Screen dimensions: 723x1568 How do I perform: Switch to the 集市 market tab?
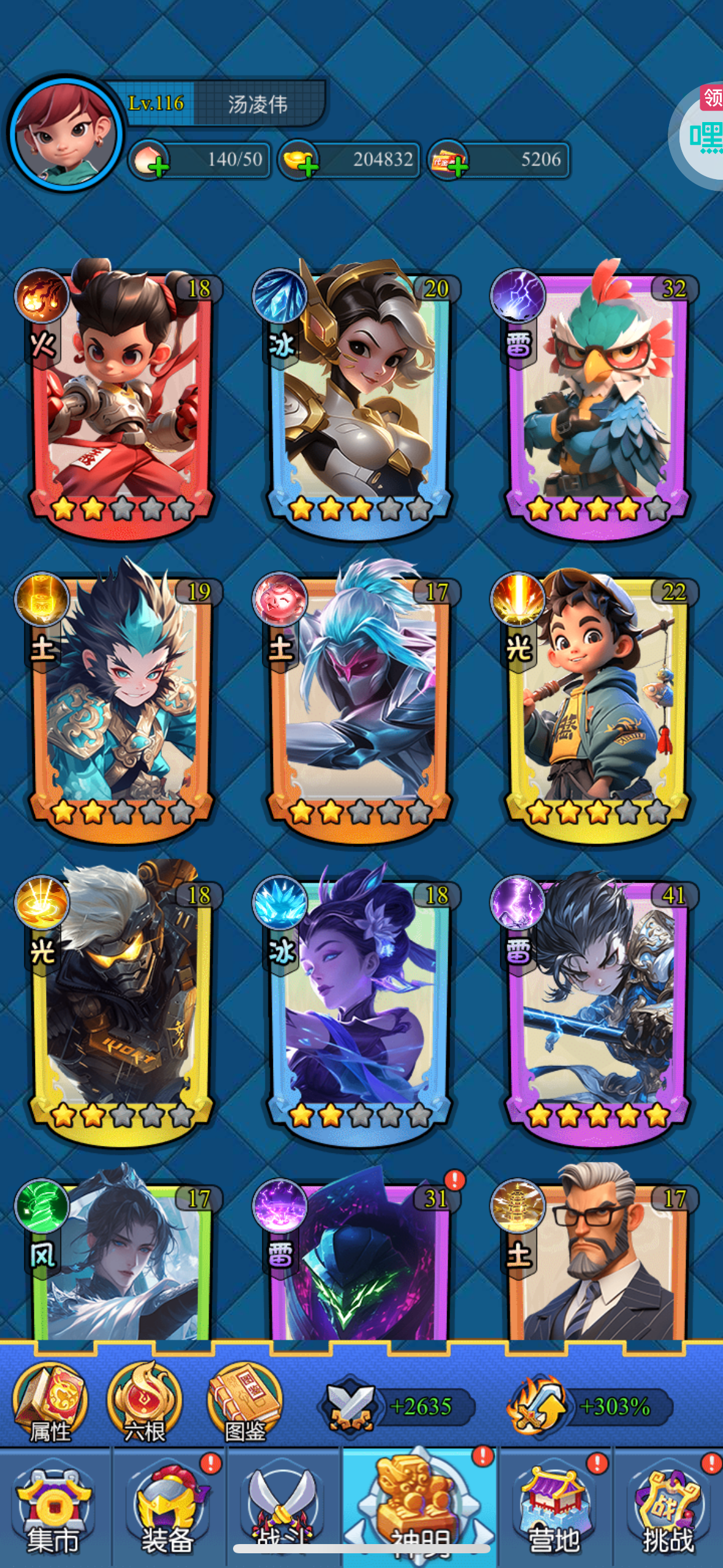54,1509
